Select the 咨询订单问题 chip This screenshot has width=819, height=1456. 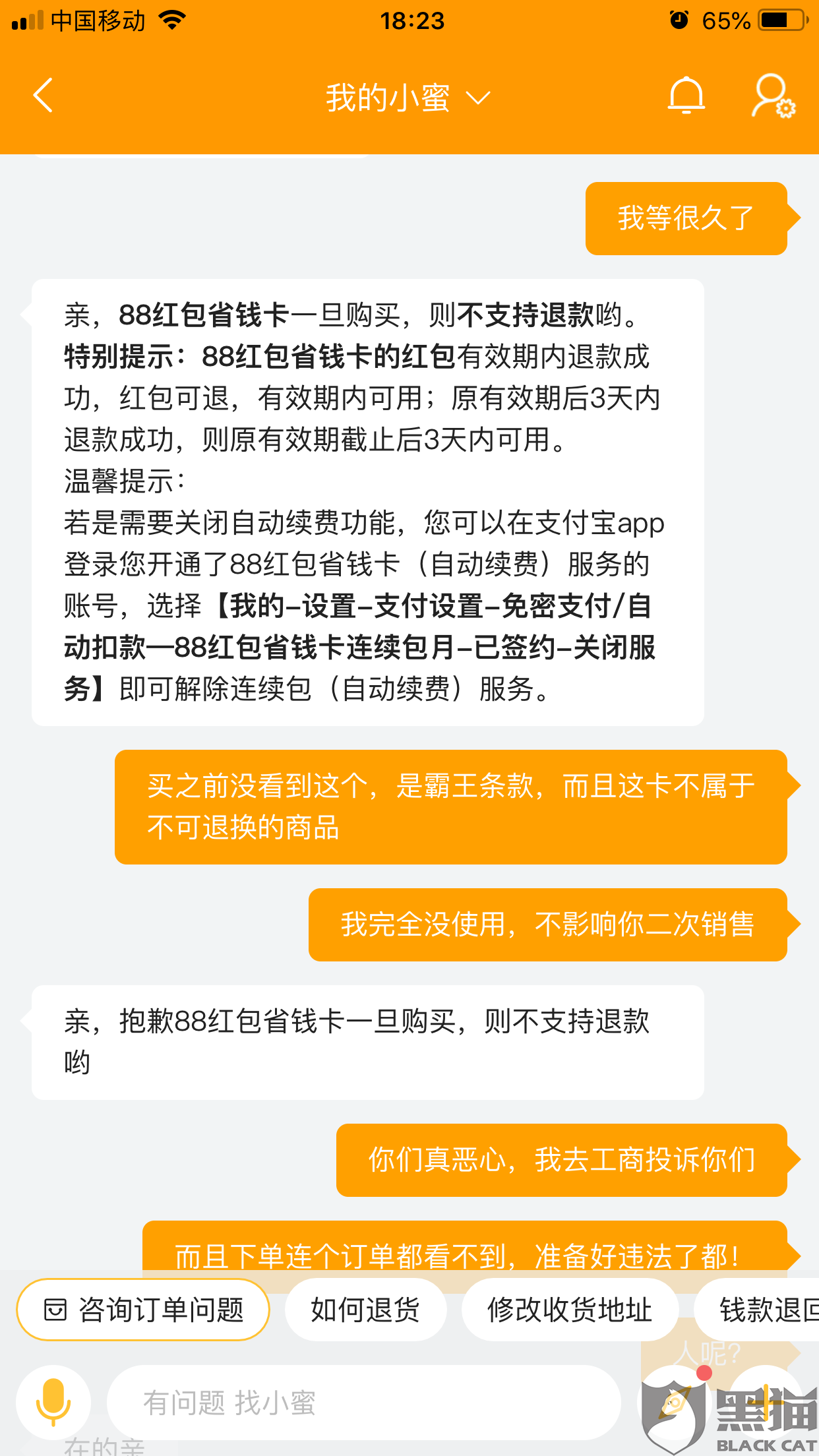143,1310
